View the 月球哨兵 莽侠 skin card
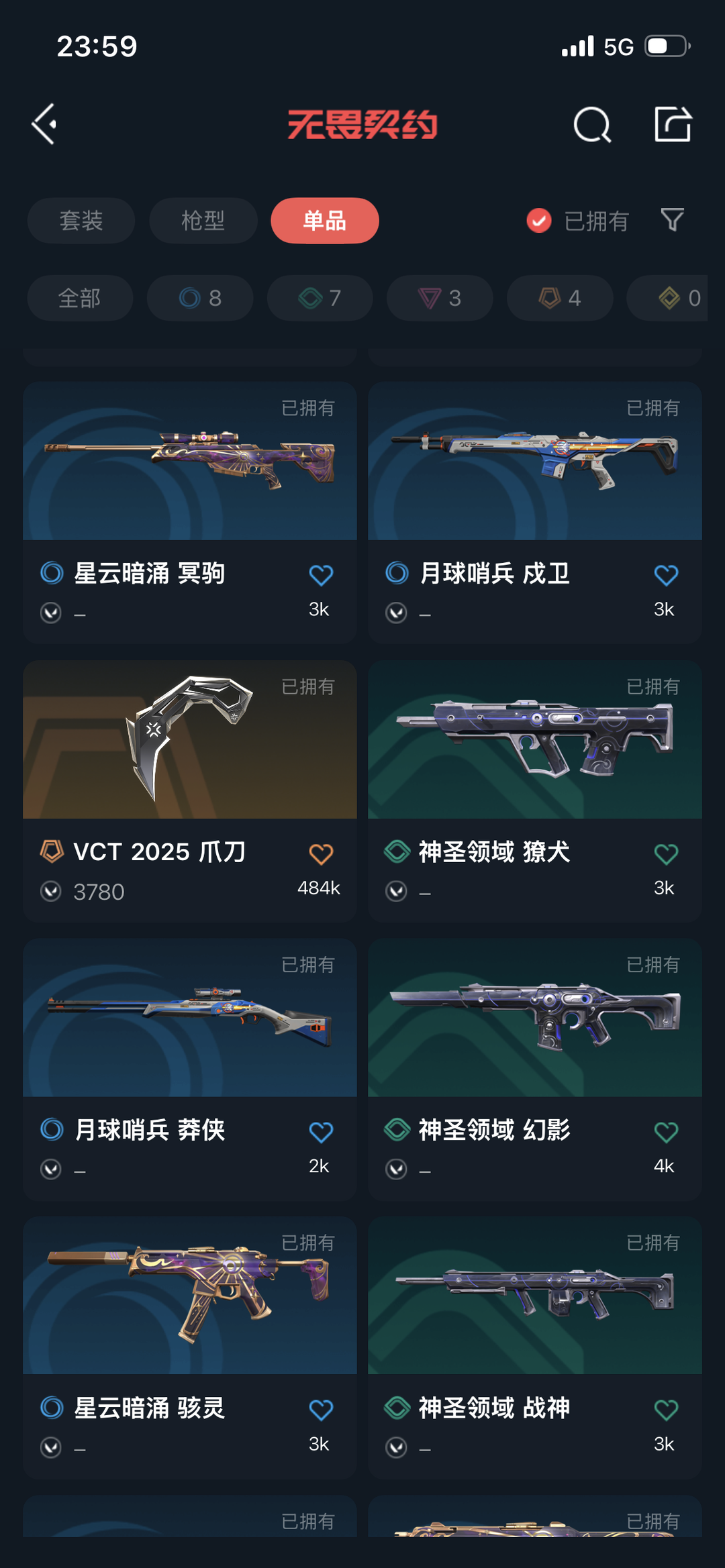The width and height of the screenshot is (725, 1568). pyautogui.click(x=190, y=1069)
